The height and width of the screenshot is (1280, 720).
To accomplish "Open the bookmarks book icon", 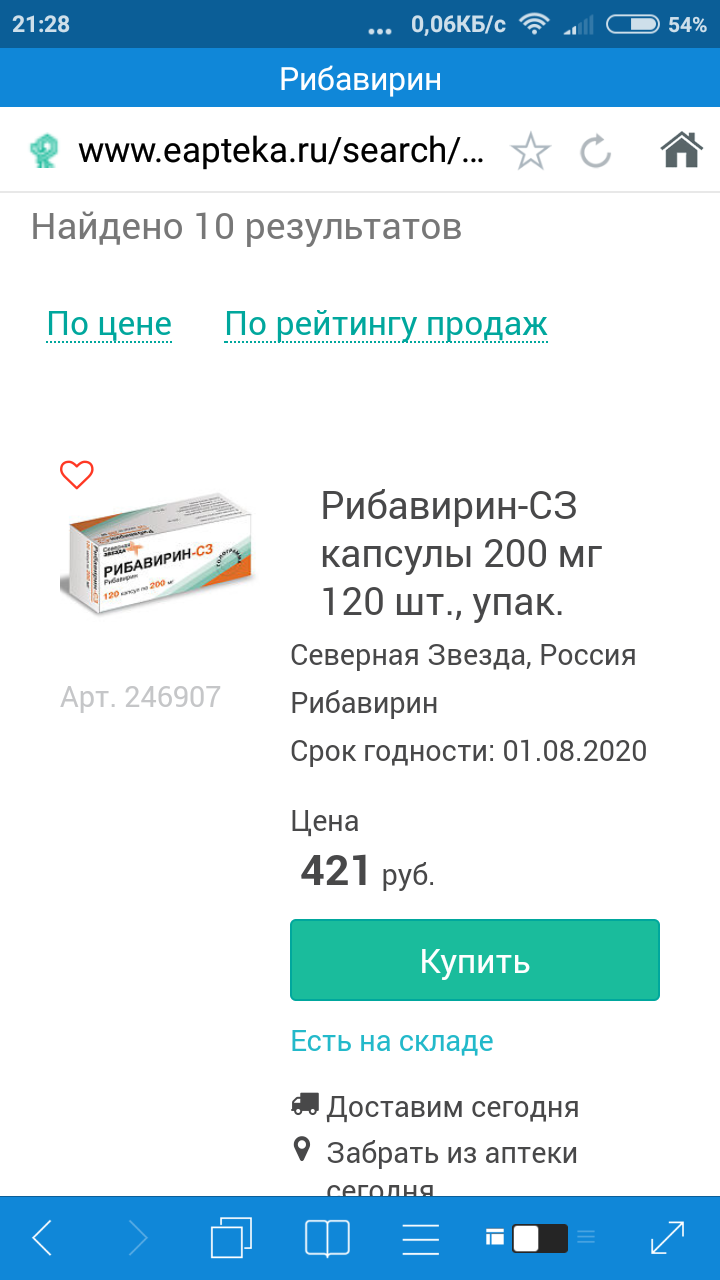I will click(327, 1238).
